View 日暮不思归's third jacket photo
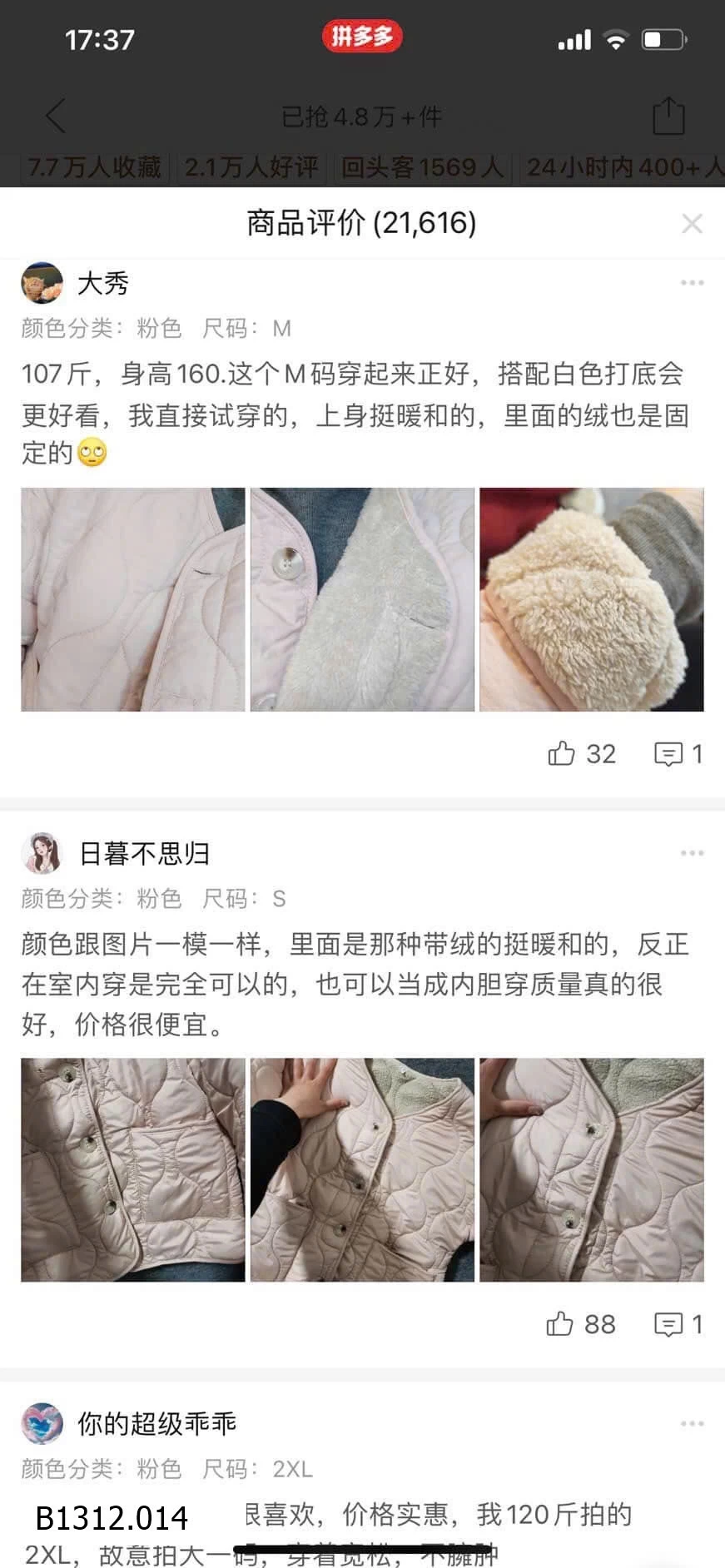 pyautogui.click(x=592, y=1169)
